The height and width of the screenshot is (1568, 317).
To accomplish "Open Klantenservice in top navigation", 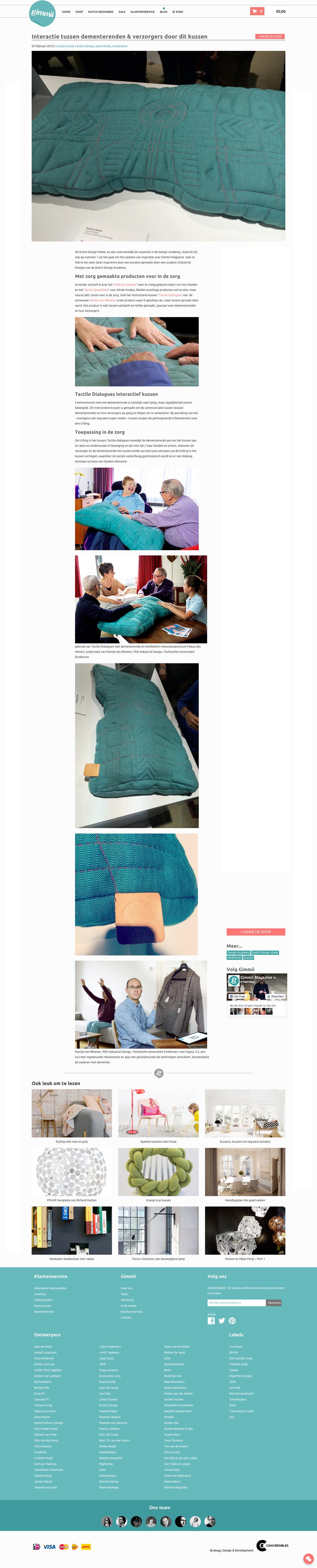I will (143, 12).
